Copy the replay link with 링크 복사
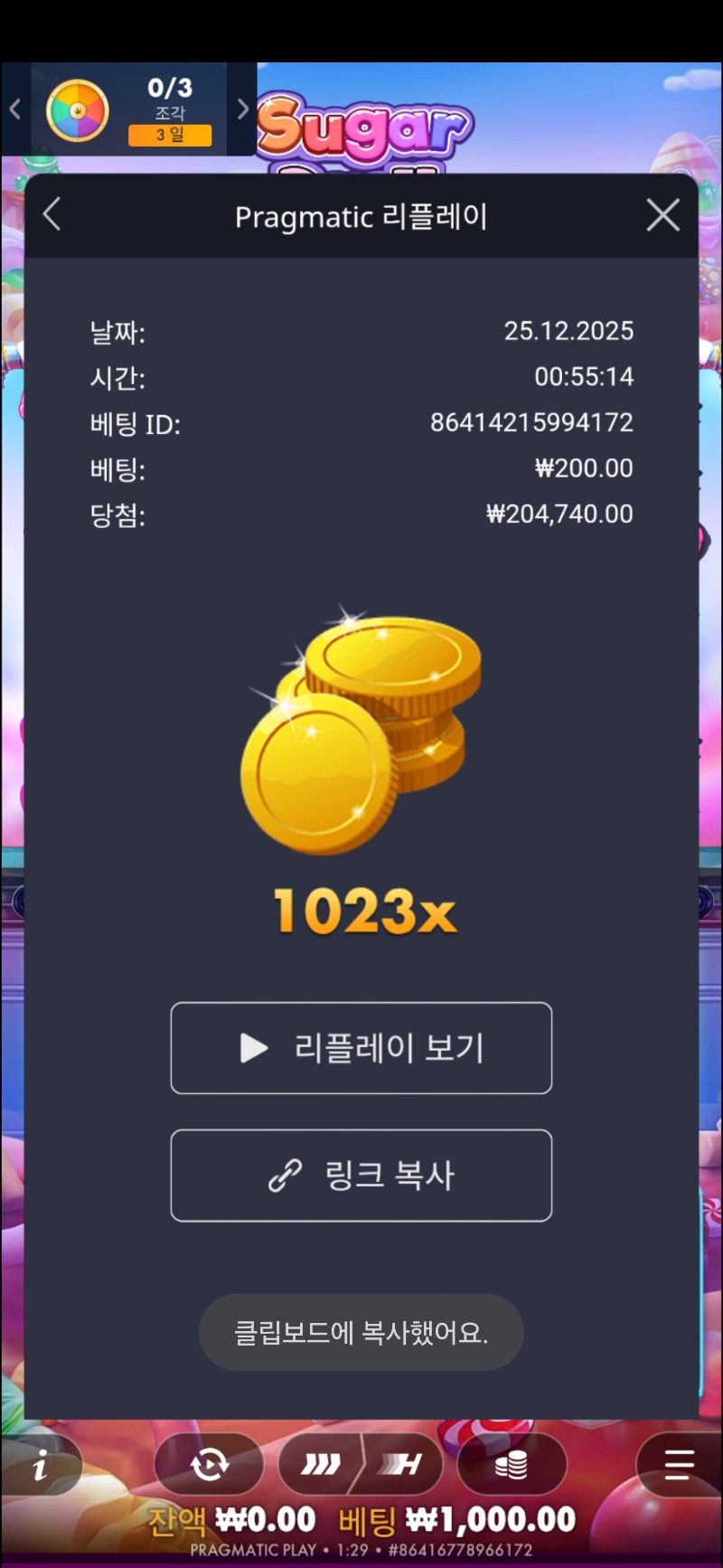This screenshot has height=1568, width=723. coord(361,1176)
